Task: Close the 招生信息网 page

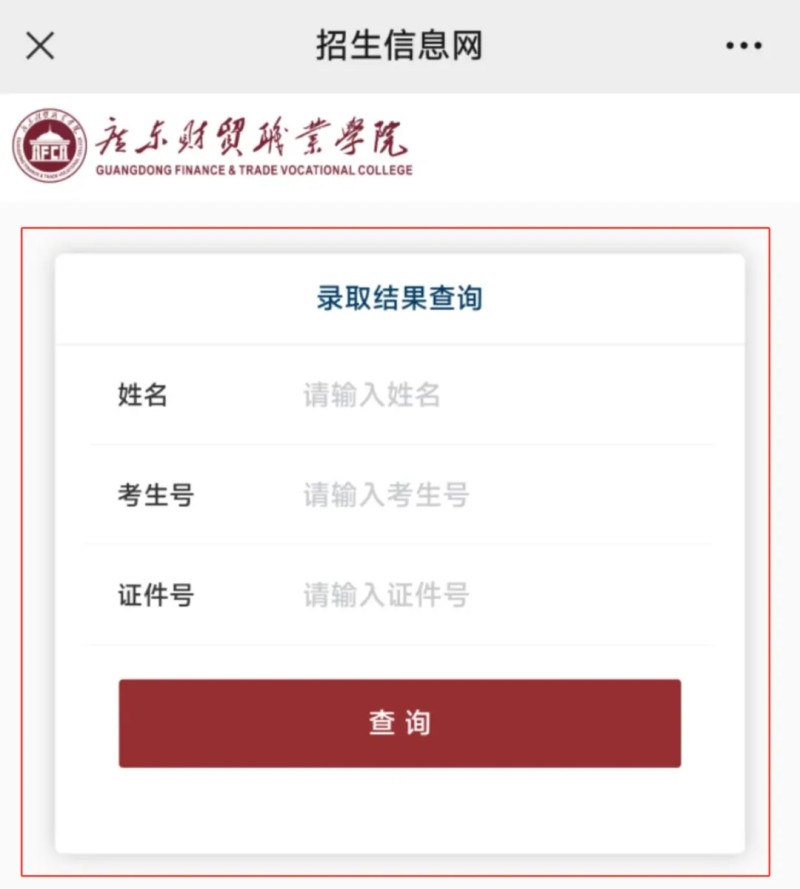Action: click(40, 45)
